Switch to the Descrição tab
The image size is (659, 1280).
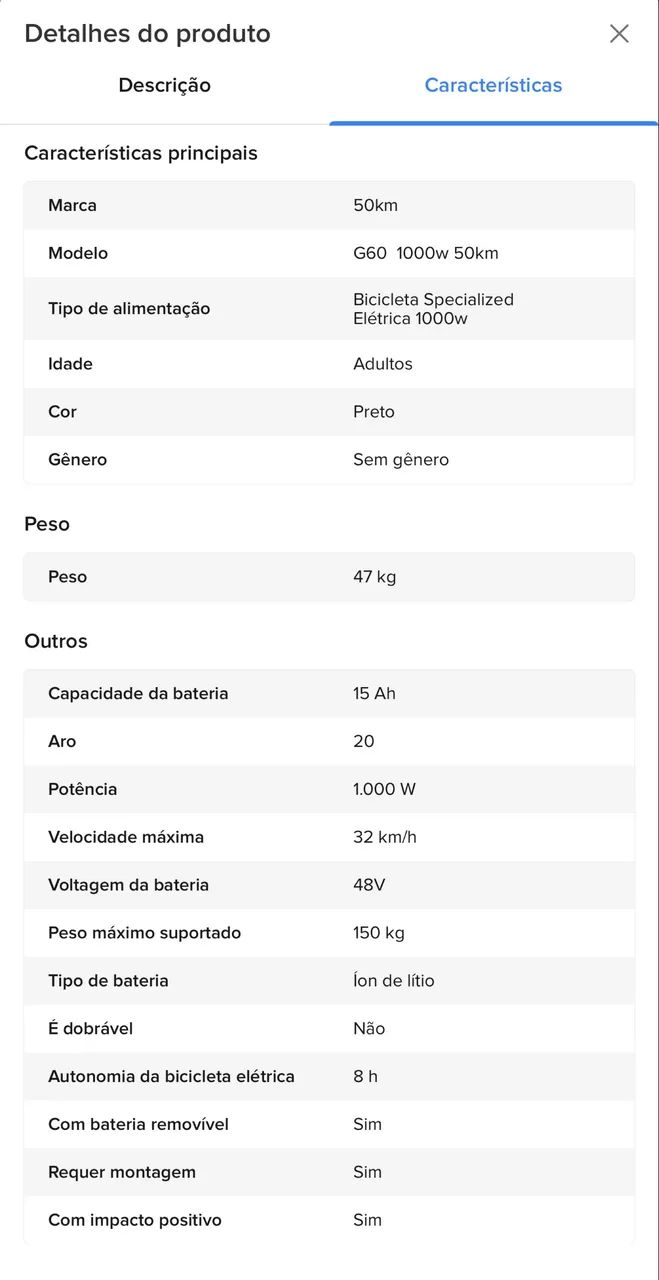coord(165,86)
